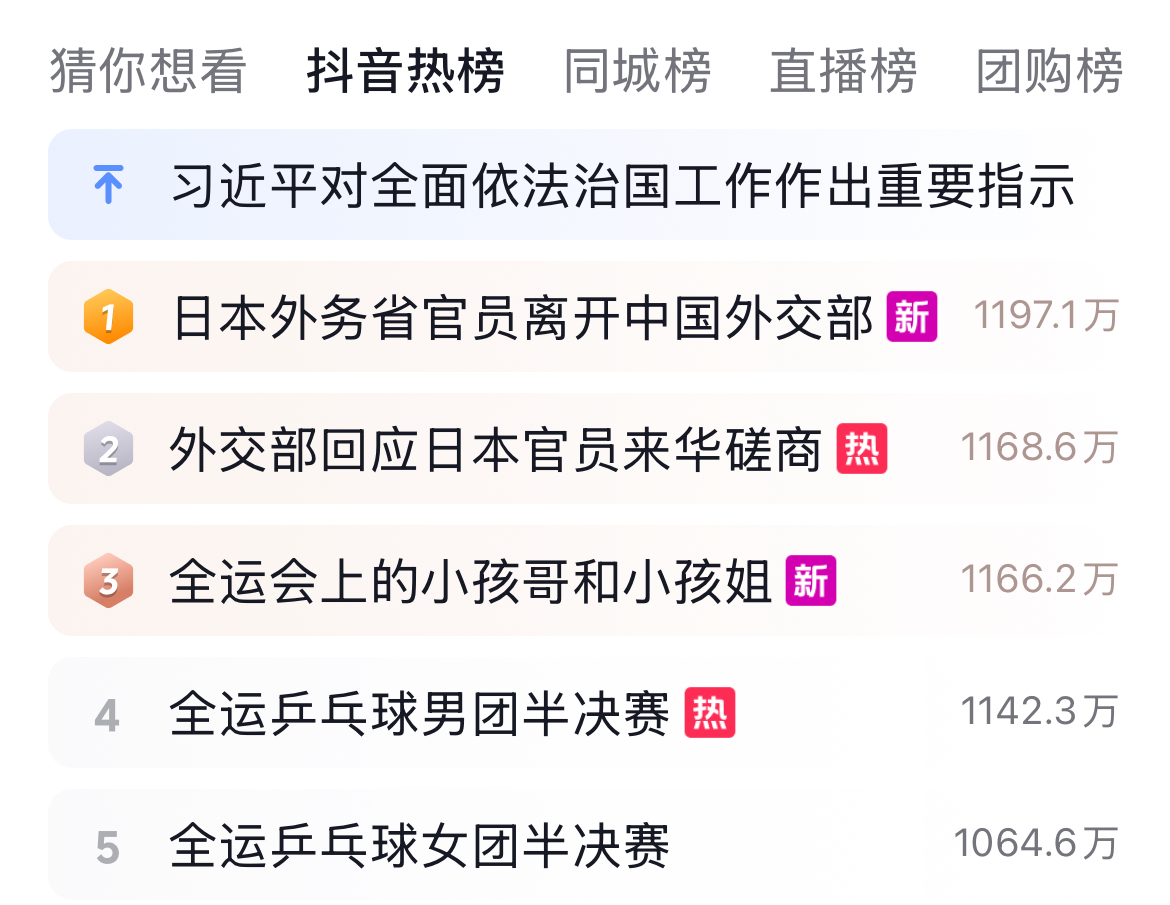Open topic 全运会上的小孩哥和小孩姐
The width and height of the screenshot is (1170, 905).
[x=470, y=581]
